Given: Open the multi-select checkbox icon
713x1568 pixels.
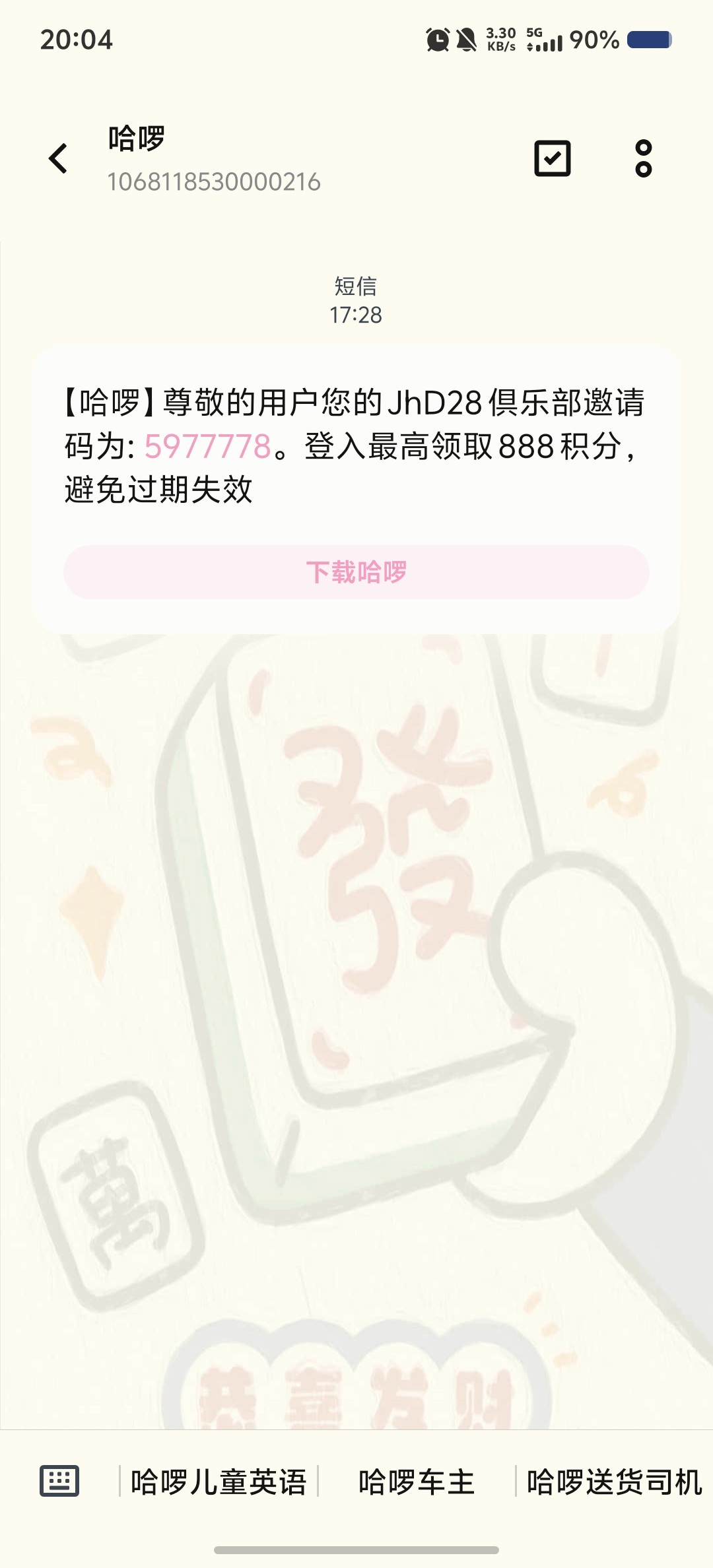Looking at the screenshot, I should pyautogui.click(x=552, y=158).
